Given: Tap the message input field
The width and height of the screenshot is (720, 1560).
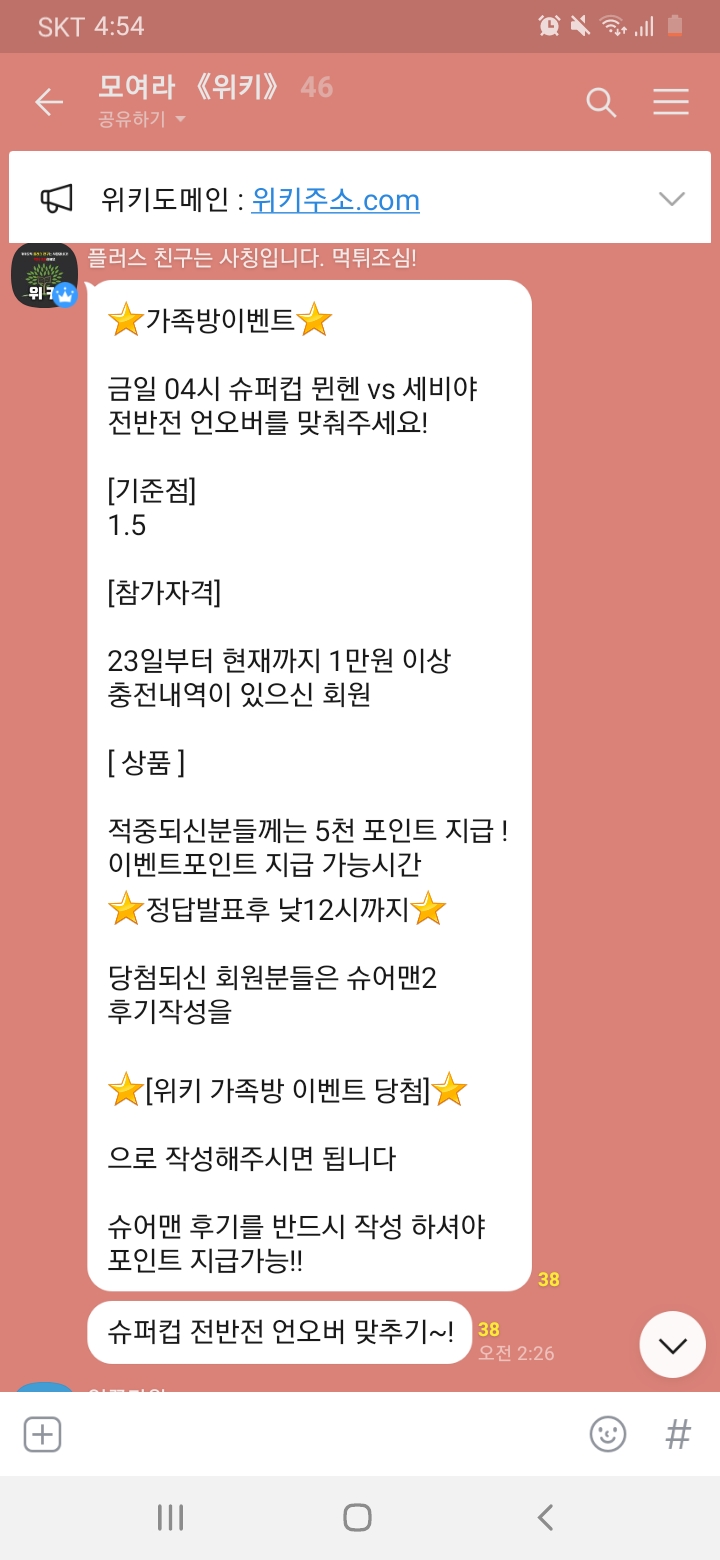Looking at the screenshot, I should pyautogui.click(x=320, y=1434).
